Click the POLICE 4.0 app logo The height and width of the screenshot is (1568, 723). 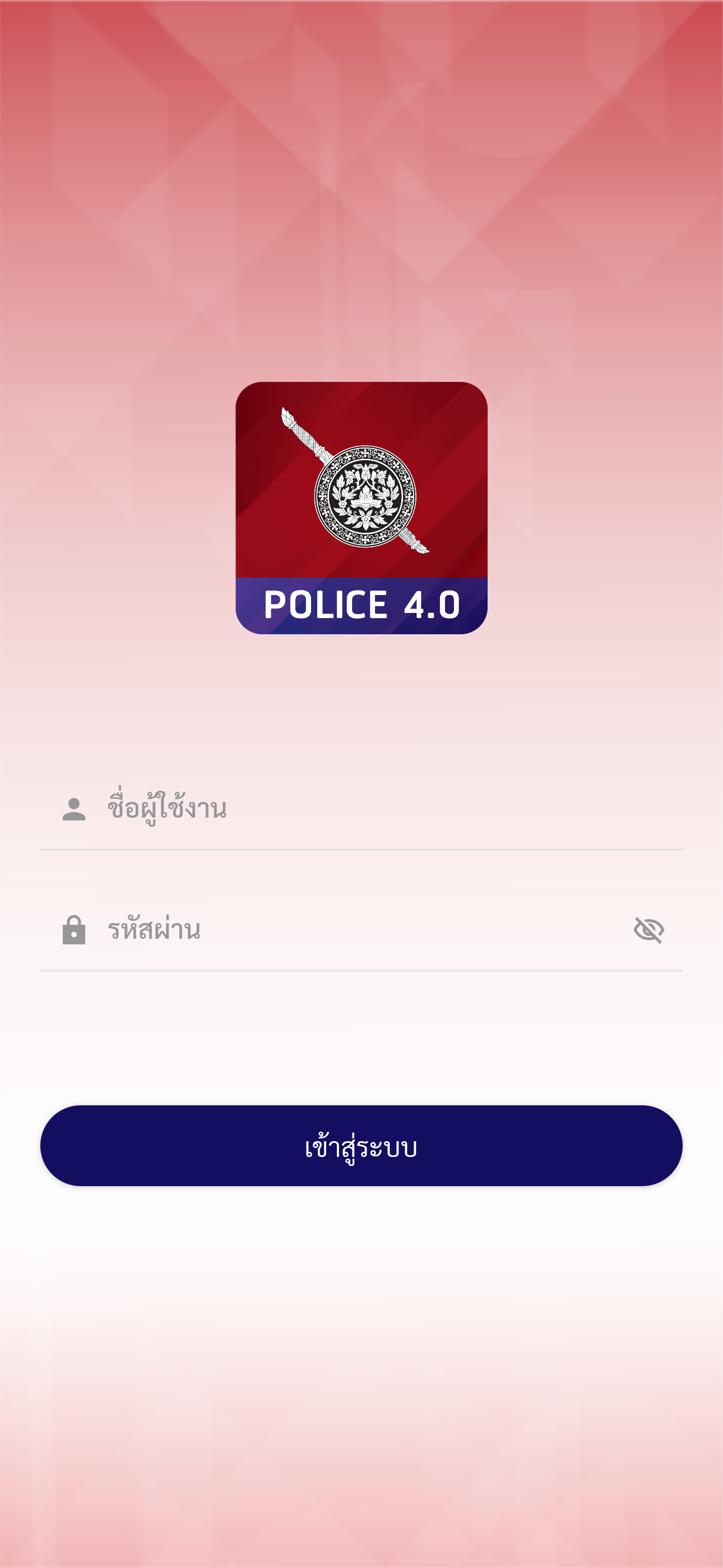click(361, 509)
